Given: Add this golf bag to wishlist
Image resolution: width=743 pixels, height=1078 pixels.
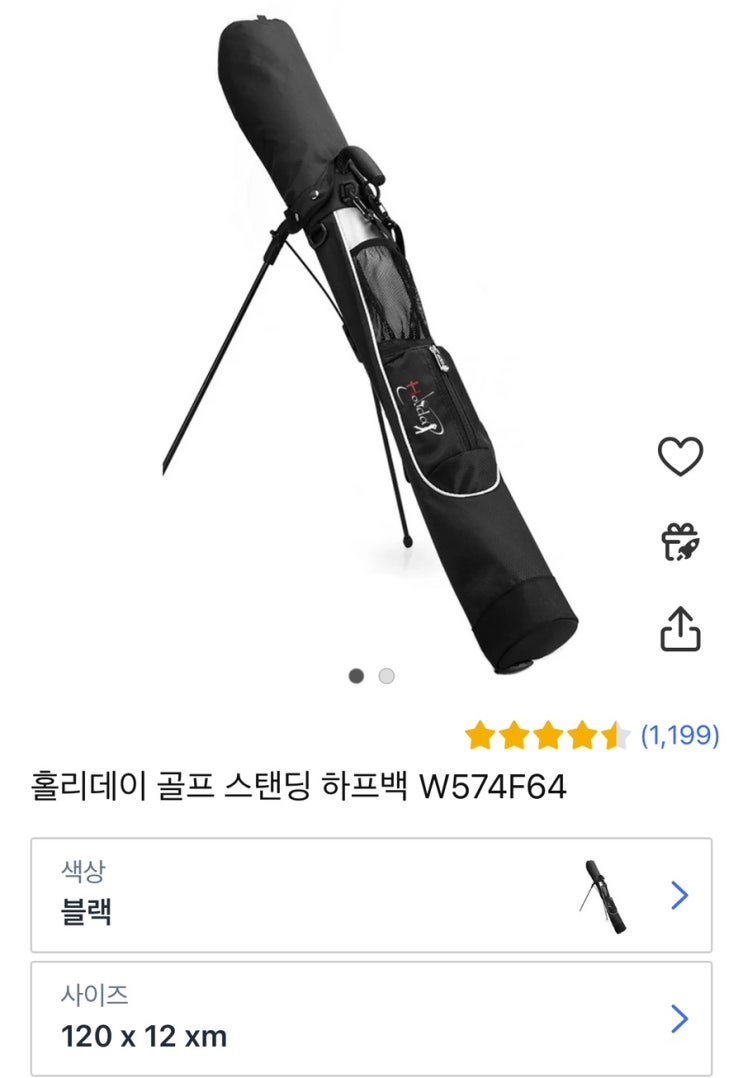Looking at the screenshot, I should click(680, 457).
